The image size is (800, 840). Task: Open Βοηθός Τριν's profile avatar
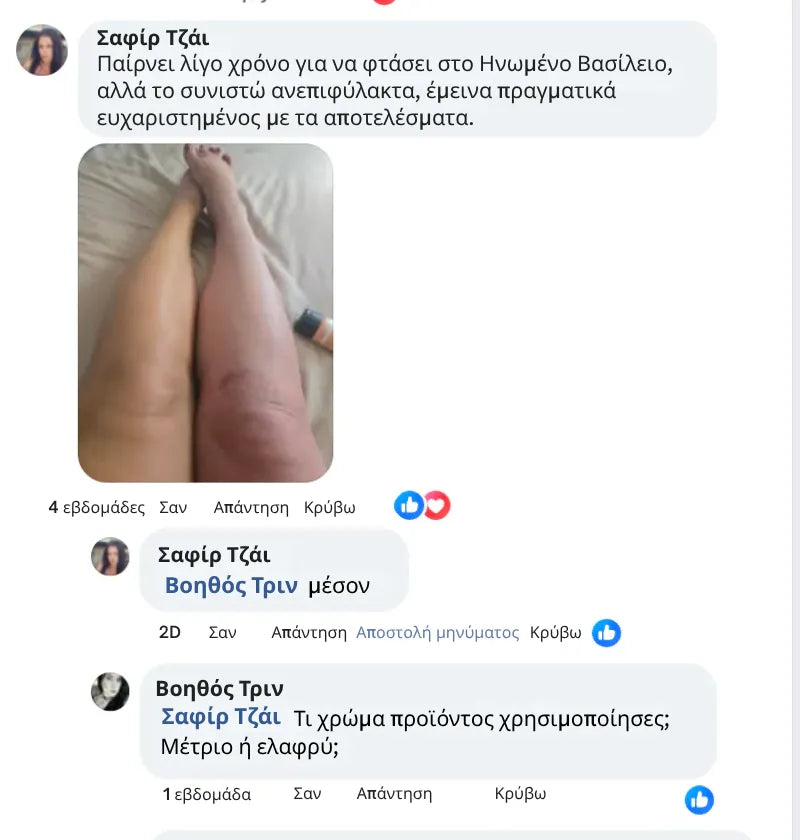point(110,691)
